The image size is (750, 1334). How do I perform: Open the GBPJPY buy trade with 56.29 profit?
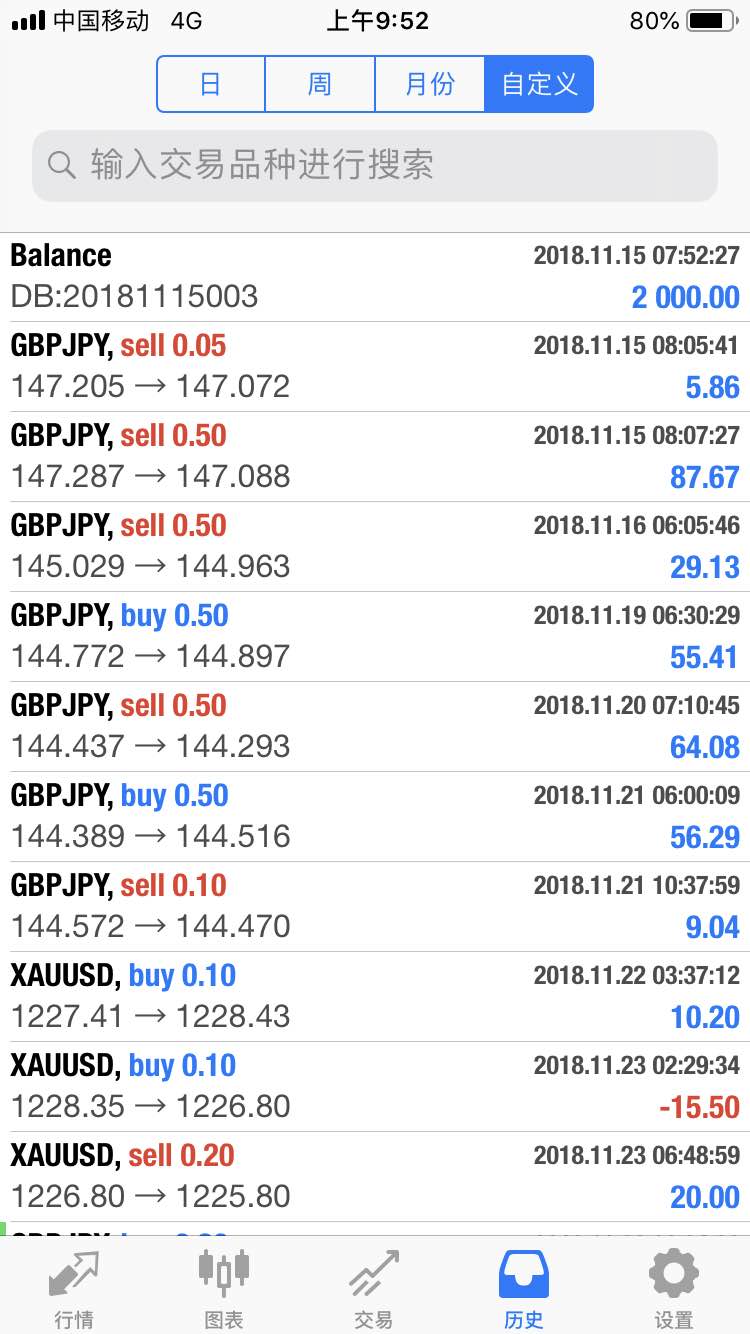375,817
